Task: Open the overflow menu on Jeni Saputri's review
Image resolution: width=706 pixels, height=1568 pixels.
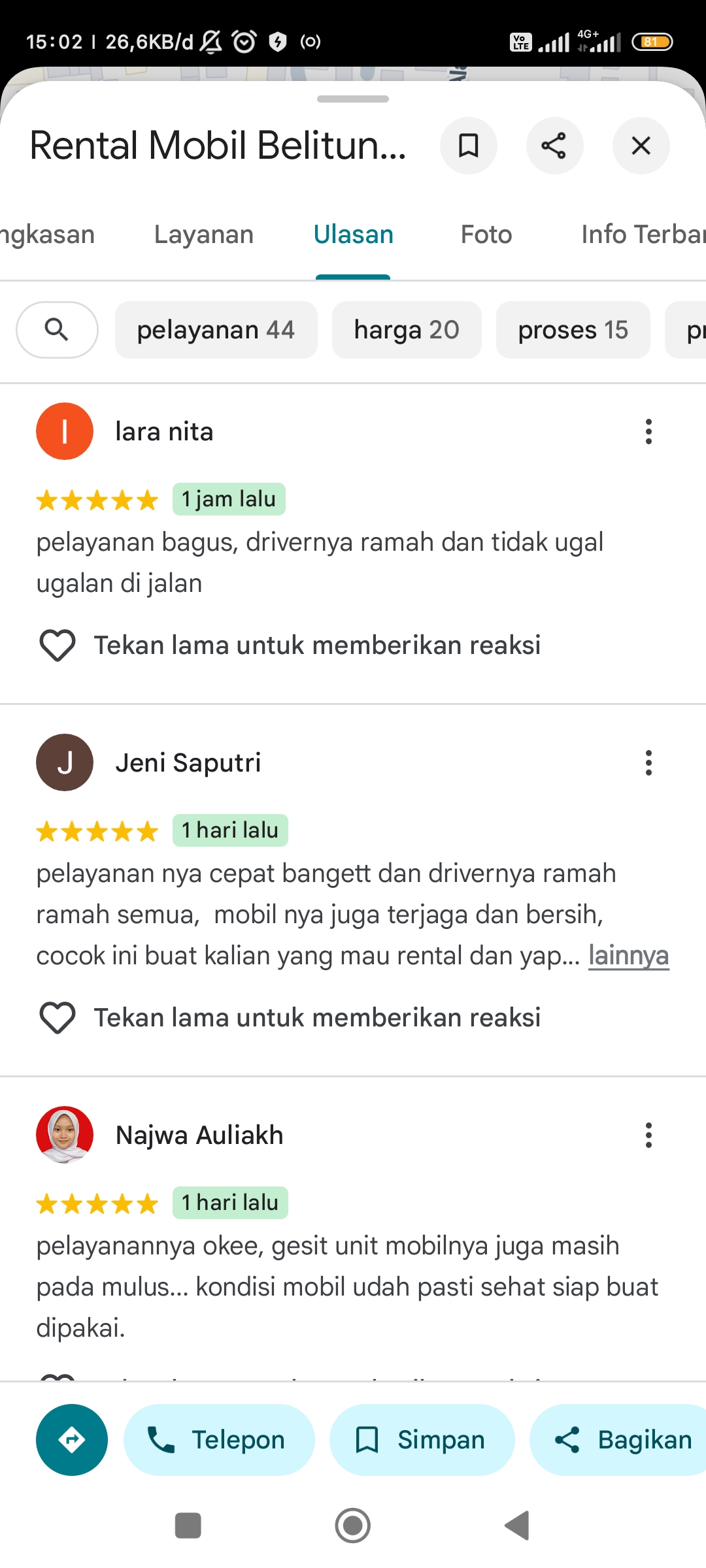Action: [x=648, y=762]
